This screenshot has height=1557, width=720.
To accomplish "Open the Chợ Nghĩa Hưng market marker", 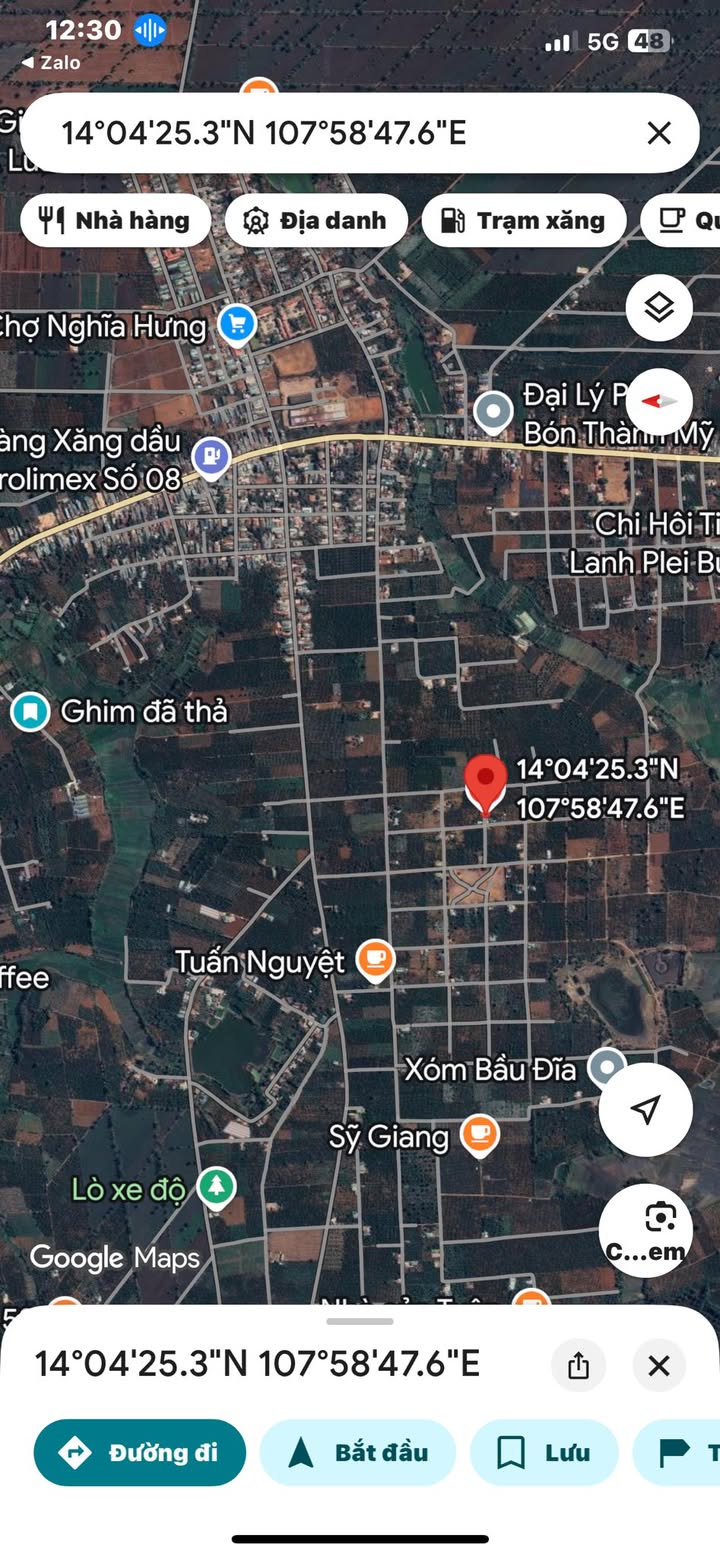I will [x=238, y=325].
